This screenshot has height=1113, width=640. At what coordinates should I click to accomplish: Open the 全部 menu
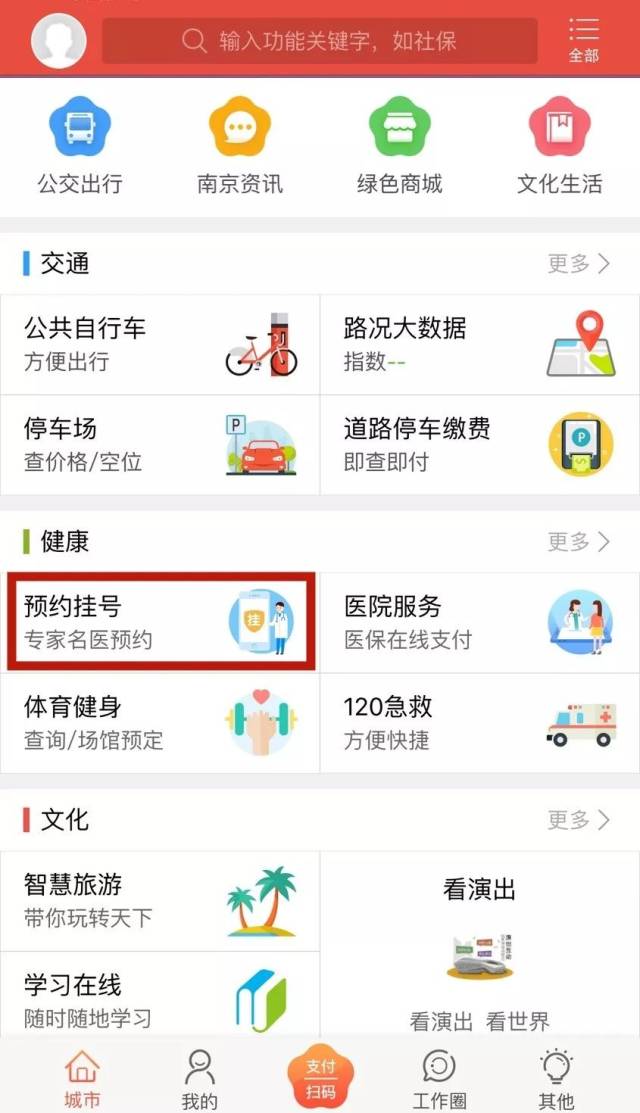pos(583,41)
